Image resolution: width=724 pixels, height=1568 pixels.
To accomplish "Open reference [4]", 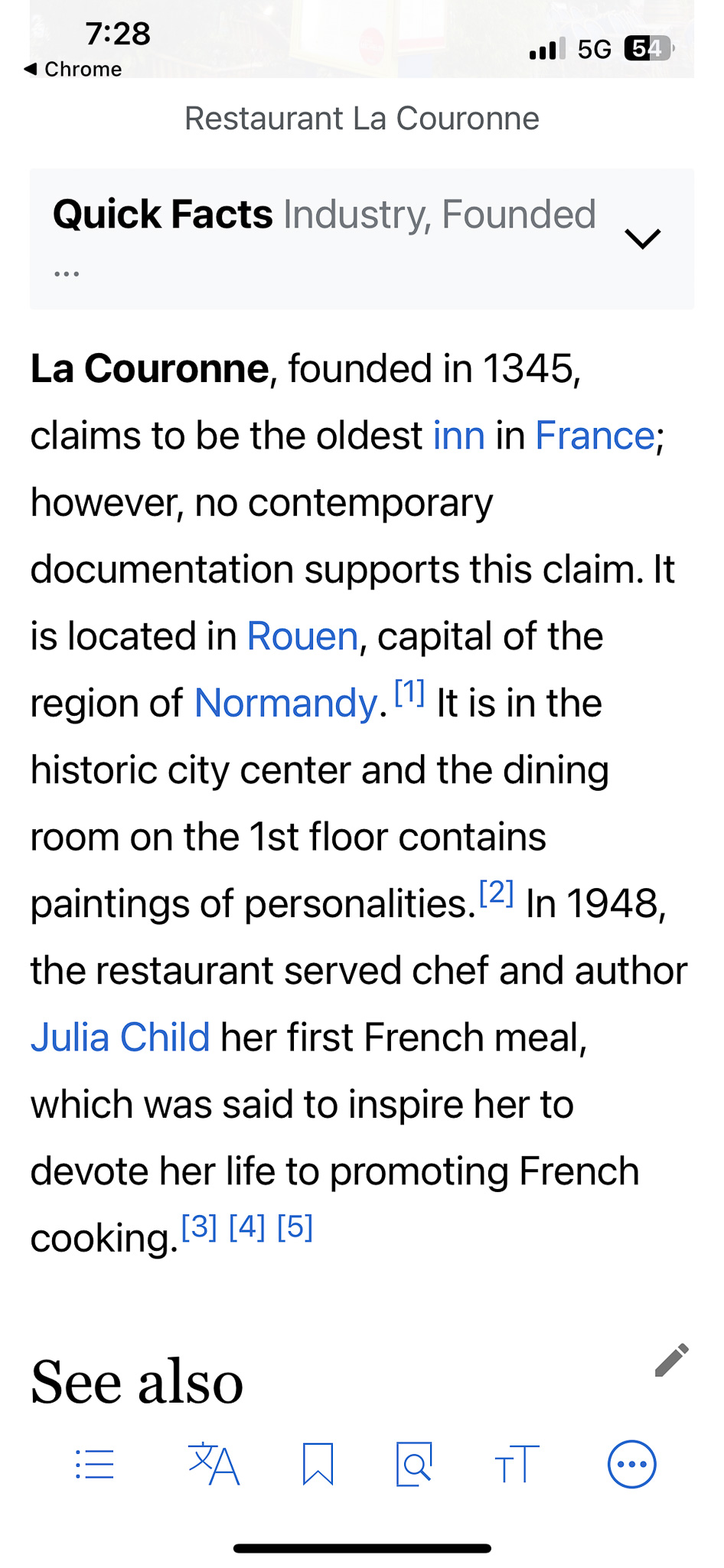I will click(x=247, y=1227).
